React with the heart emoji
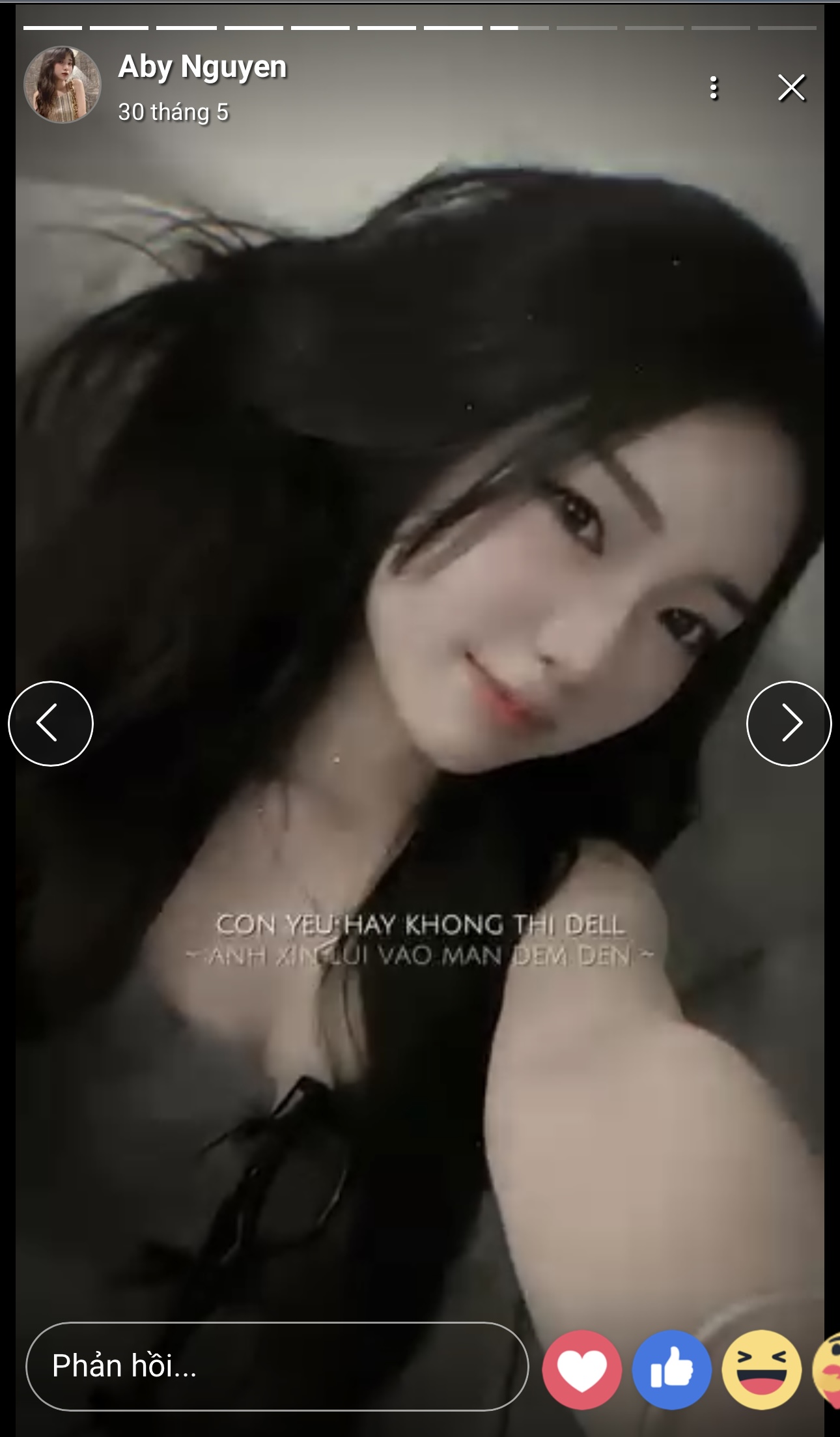The image size is (840, 1437). coord(581,1369)
